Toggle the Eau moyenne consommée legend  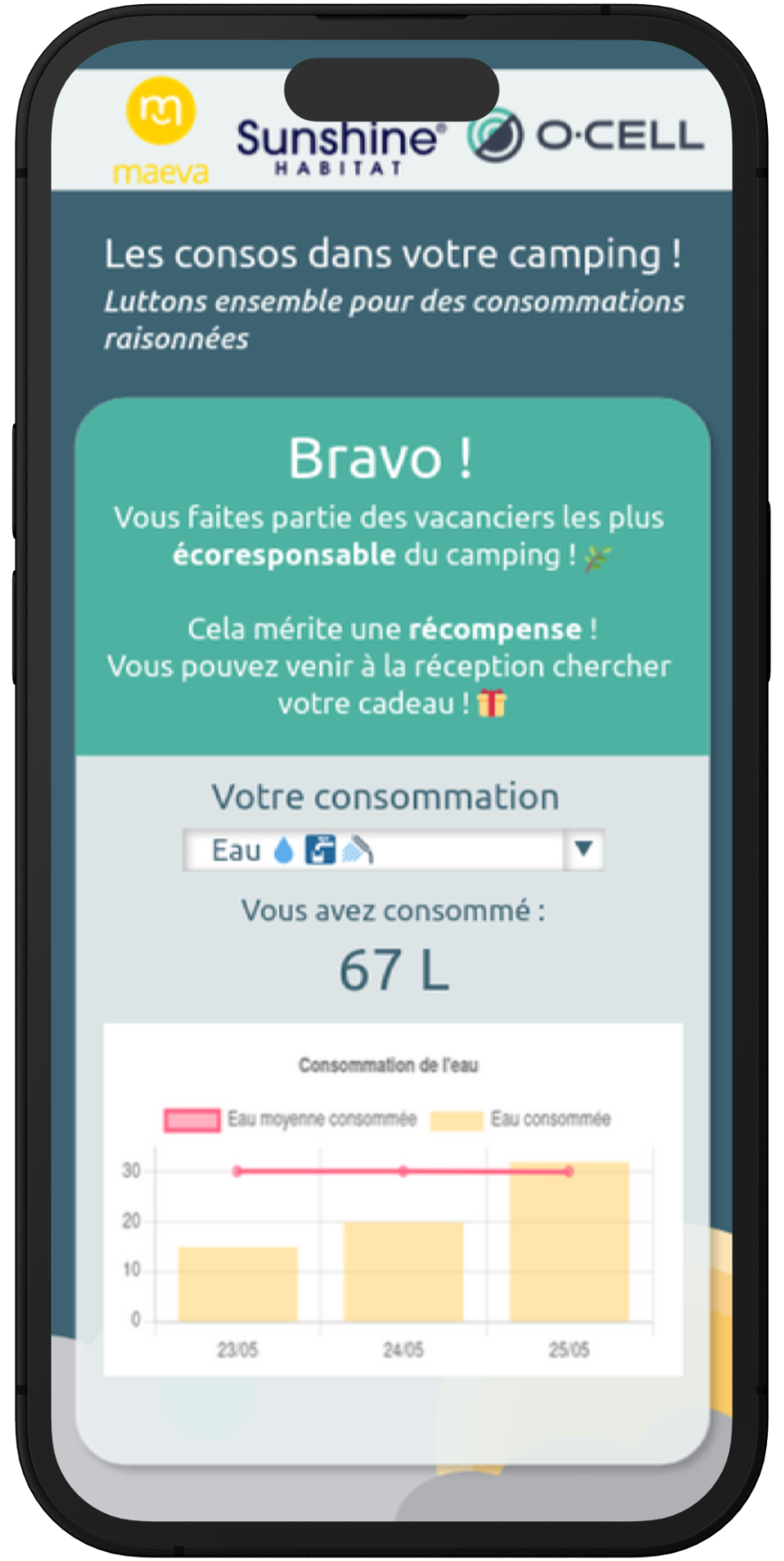pos(291,1119)
